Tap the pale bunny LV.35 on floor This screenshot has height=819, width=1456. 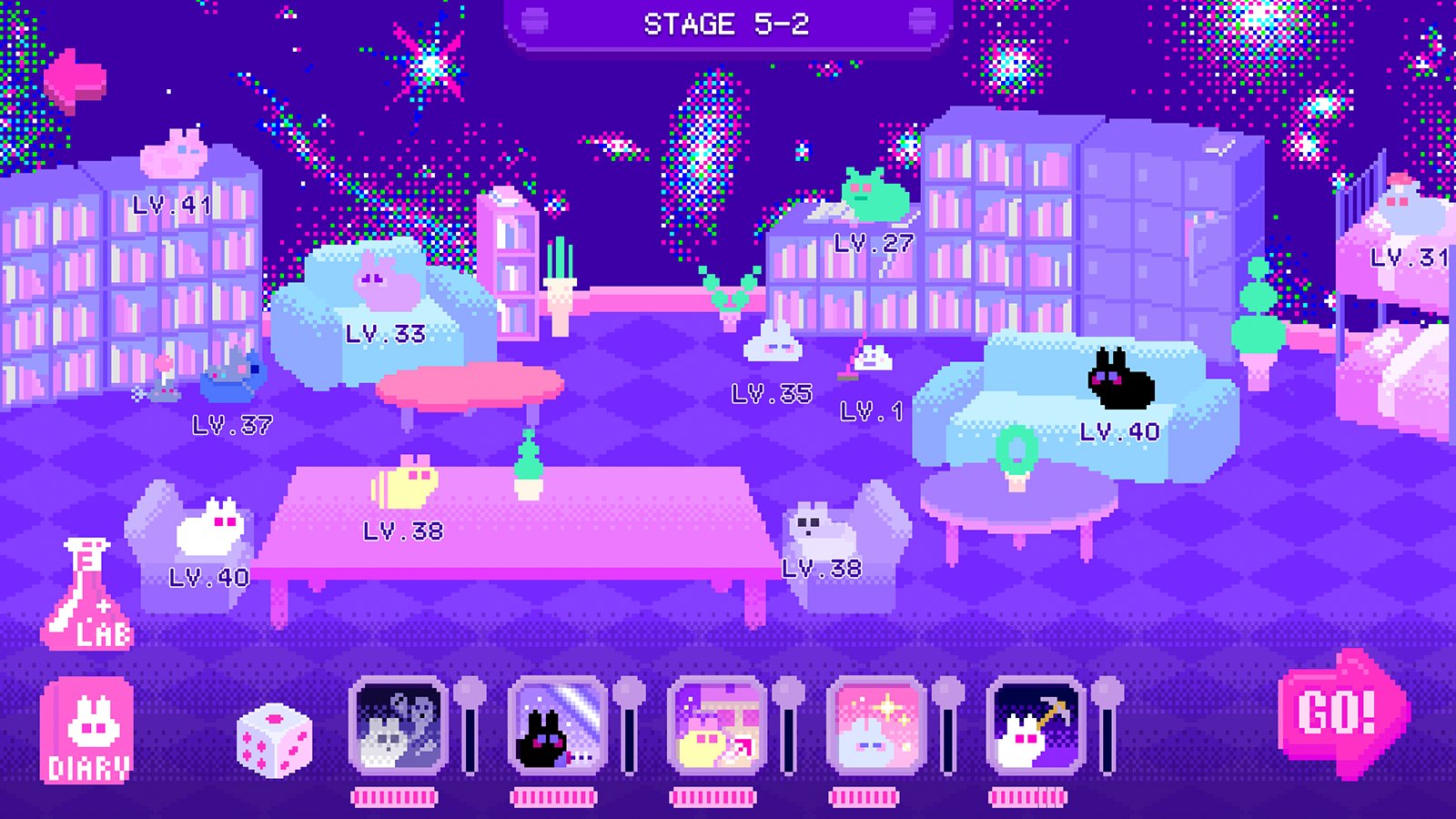pos(773,341)
